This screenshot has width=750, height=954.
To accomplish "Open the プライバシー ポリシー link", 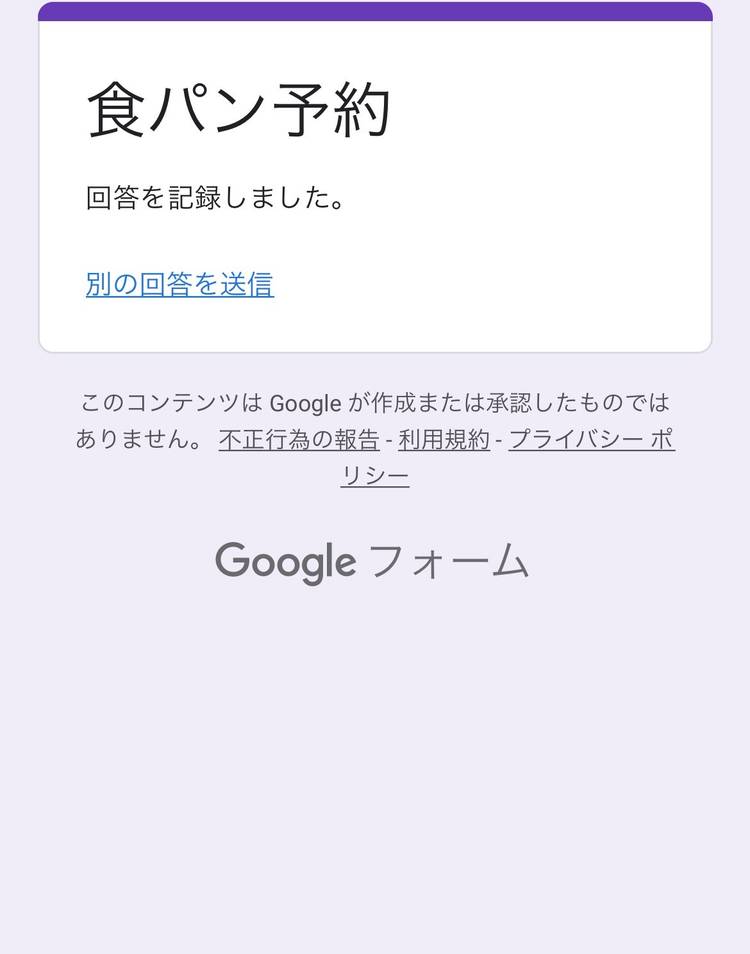I will coord(590,440).
